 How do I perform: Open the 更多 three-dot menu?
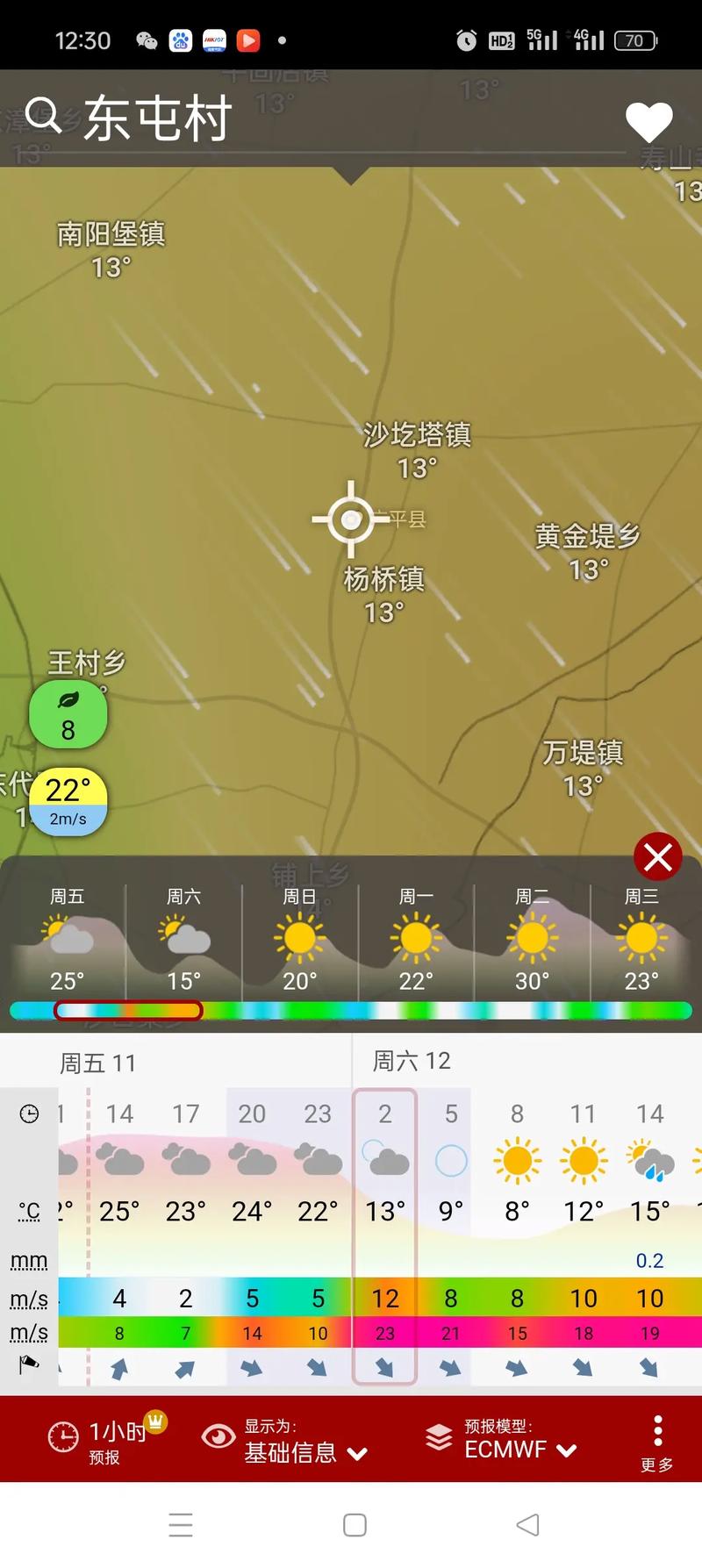[656, 1430]
